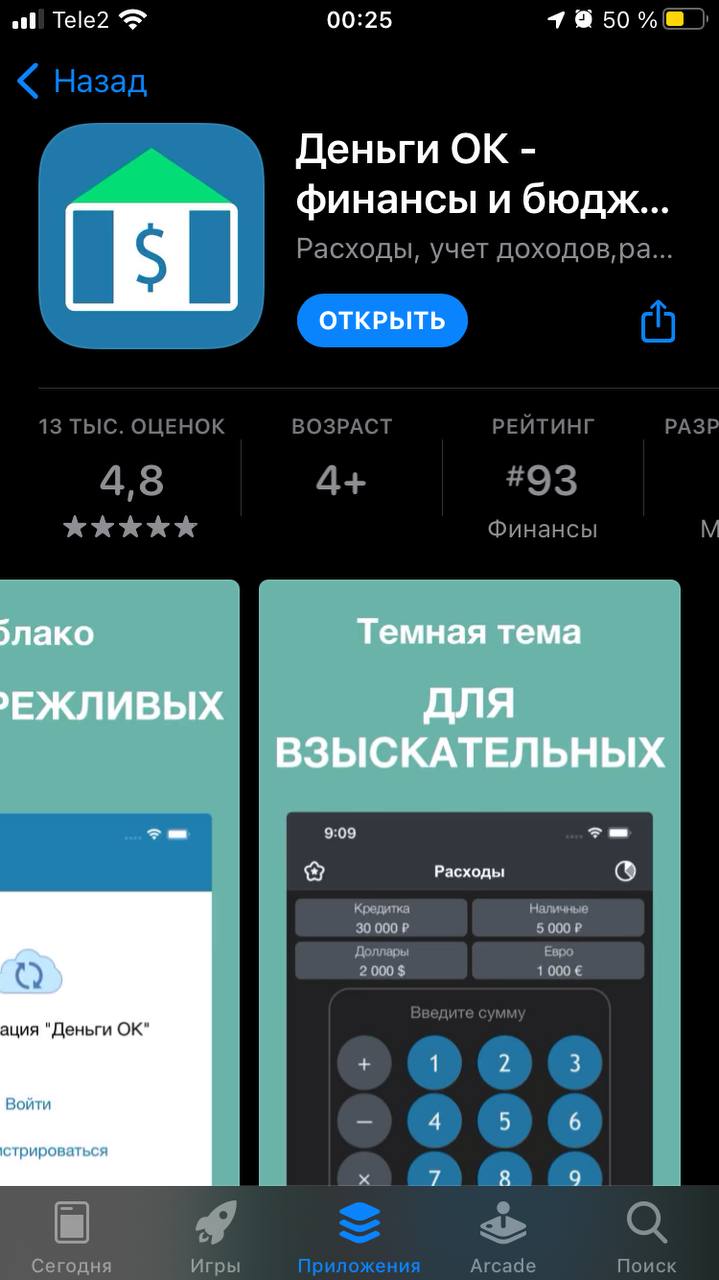Open the Arcade tab
Screen dimensions: 719x1280
tap(503, 1236)
